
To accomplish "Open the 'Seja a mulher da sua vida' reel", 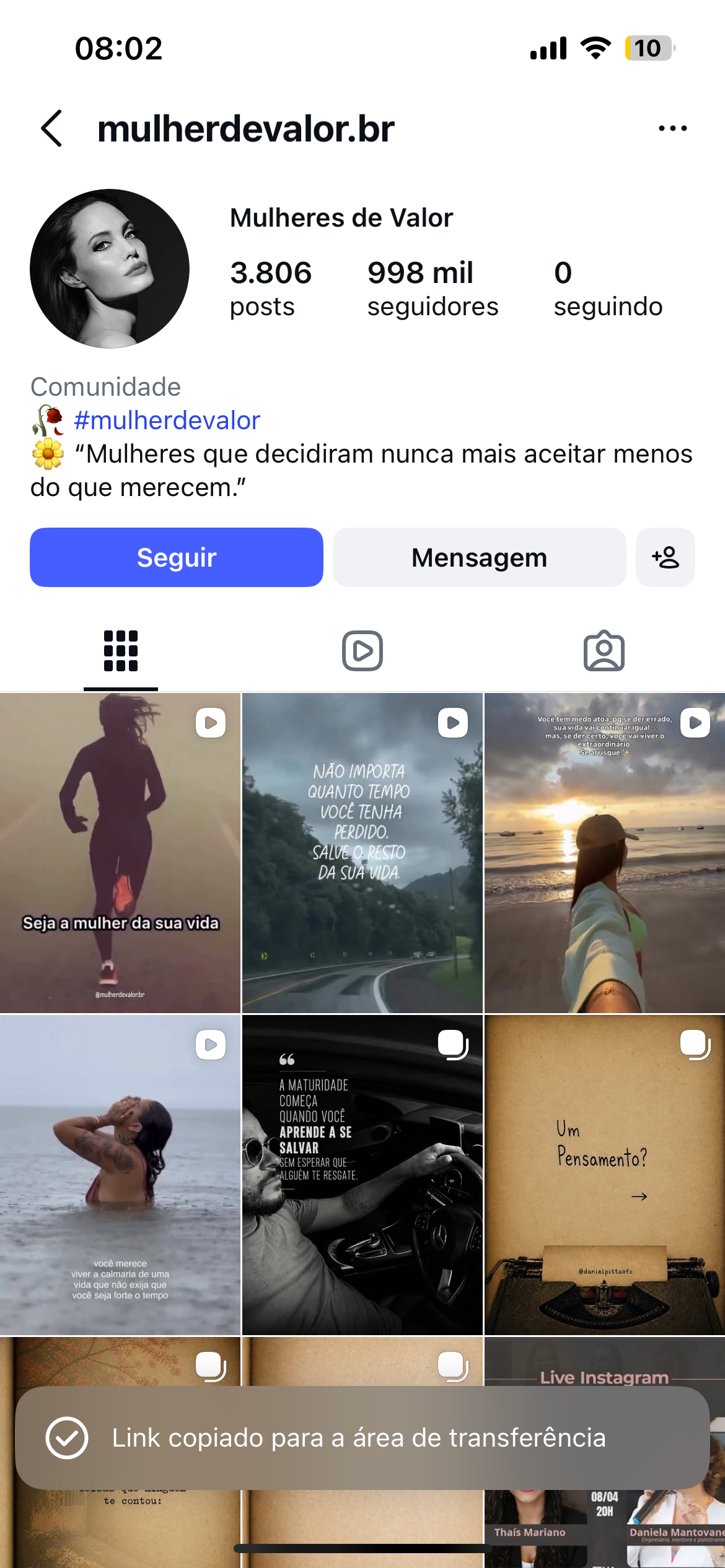I will coord(120,853).
